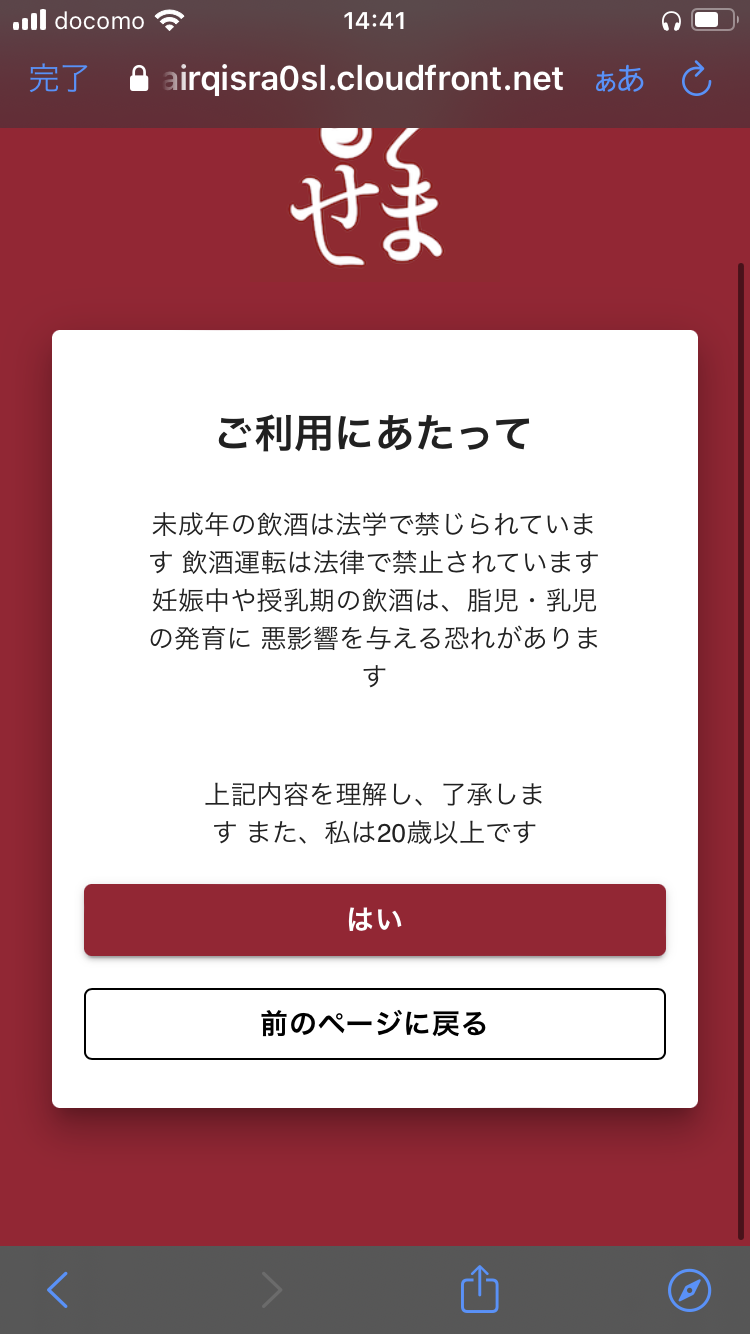Image resolution: width=750 pixels, height=1334 pixels.
Task: Tap the forward navigation chevron
Action: (270, 1290)
